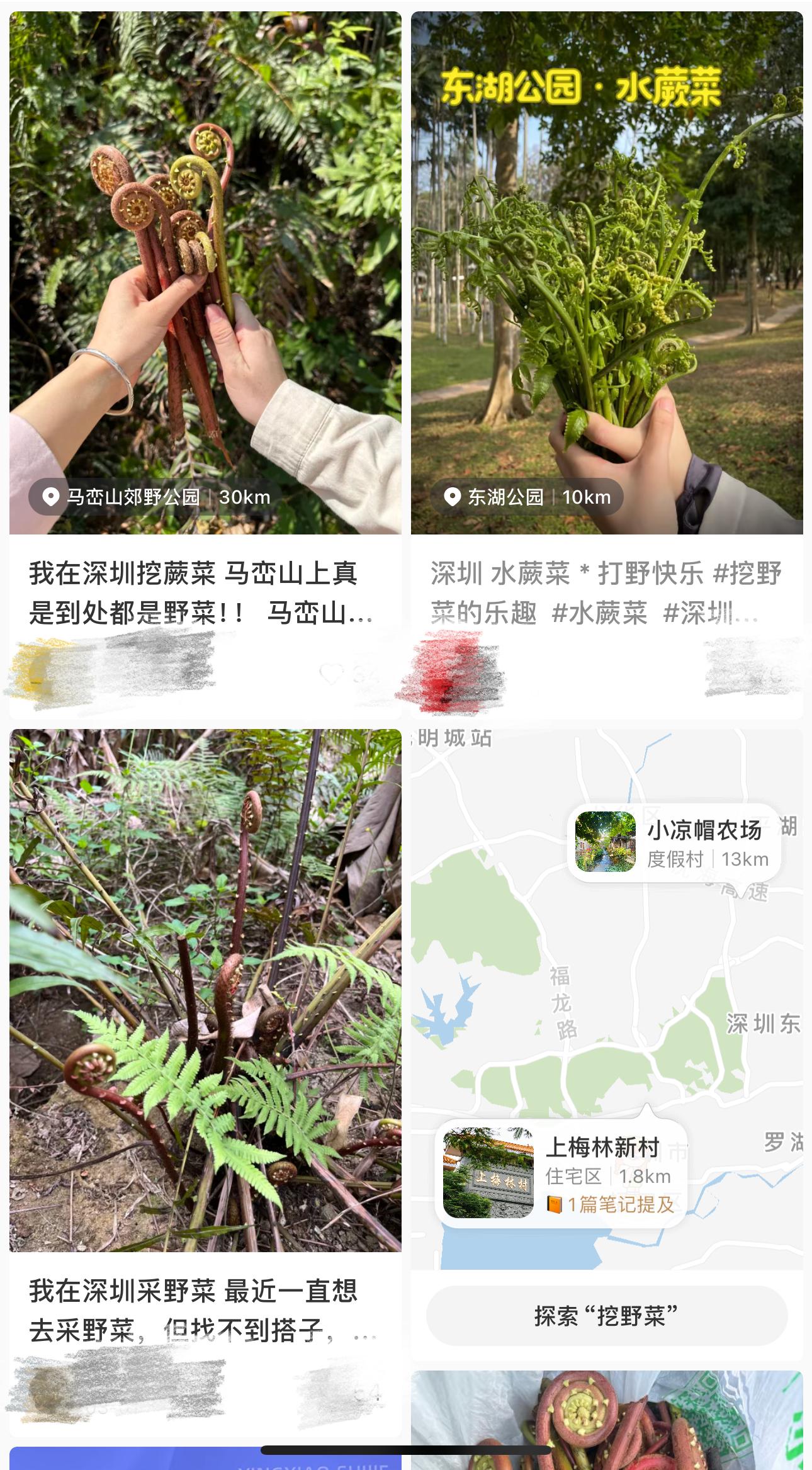Tap the 探索"挖野菜" button

click(x=606, y=1316)
